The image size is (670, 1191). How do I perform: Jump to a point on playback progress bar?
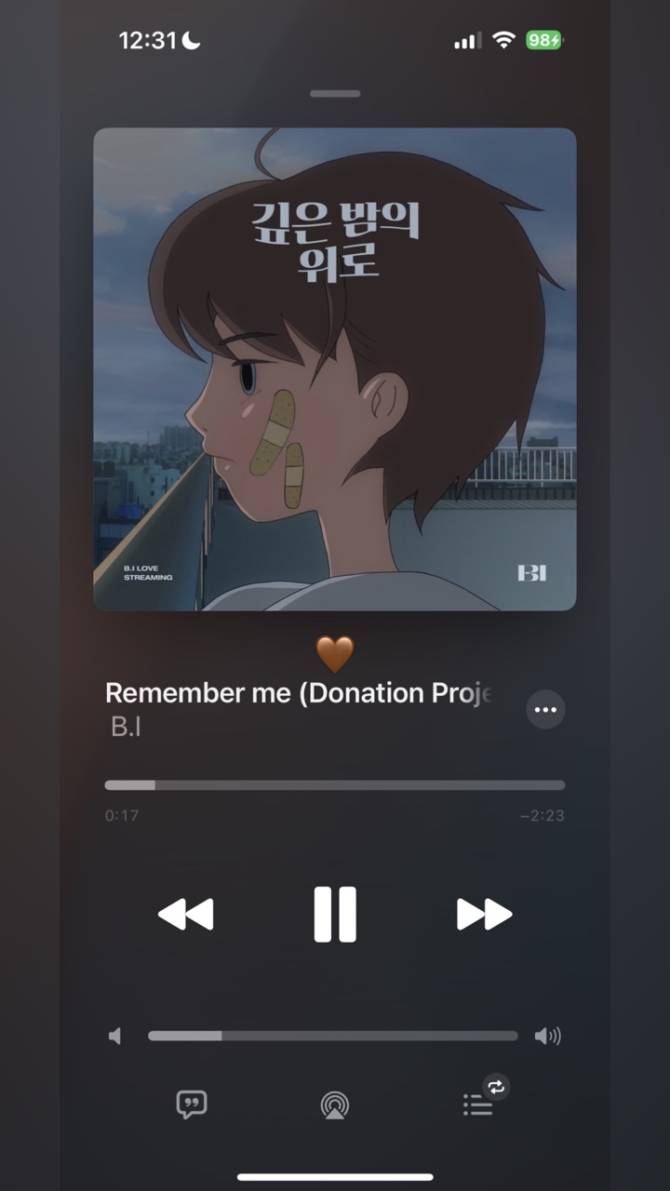tap(334, 785)
